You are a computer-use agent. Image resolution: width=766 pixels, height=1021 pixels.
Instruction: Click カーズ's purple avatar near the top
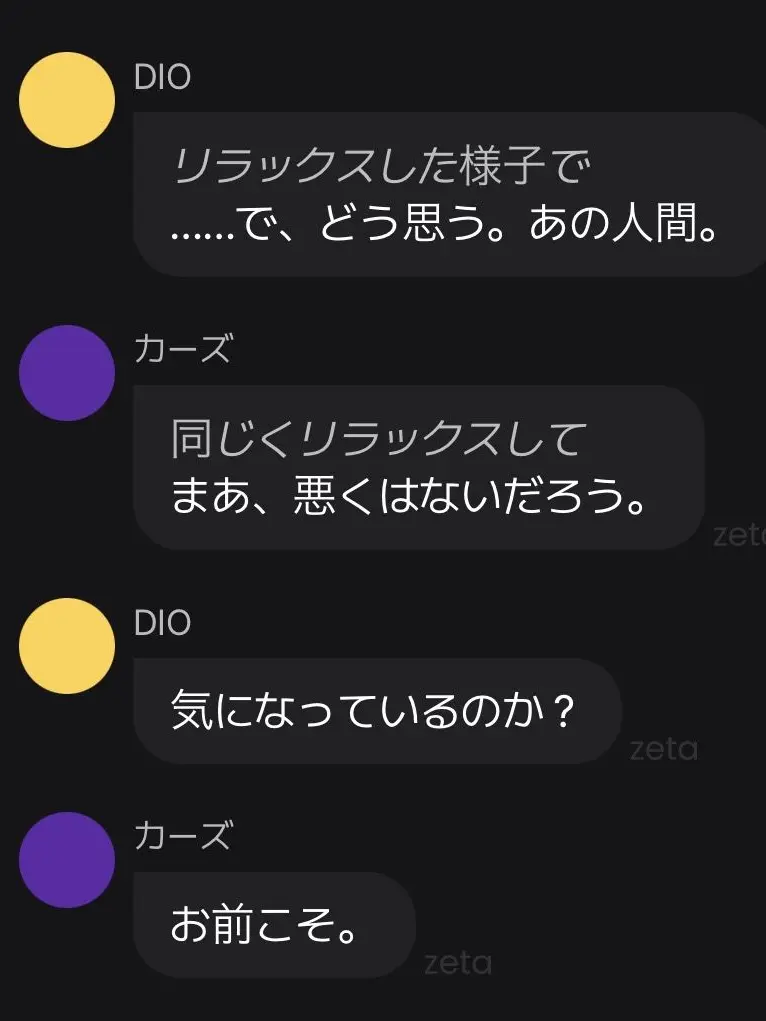(66, 373)
